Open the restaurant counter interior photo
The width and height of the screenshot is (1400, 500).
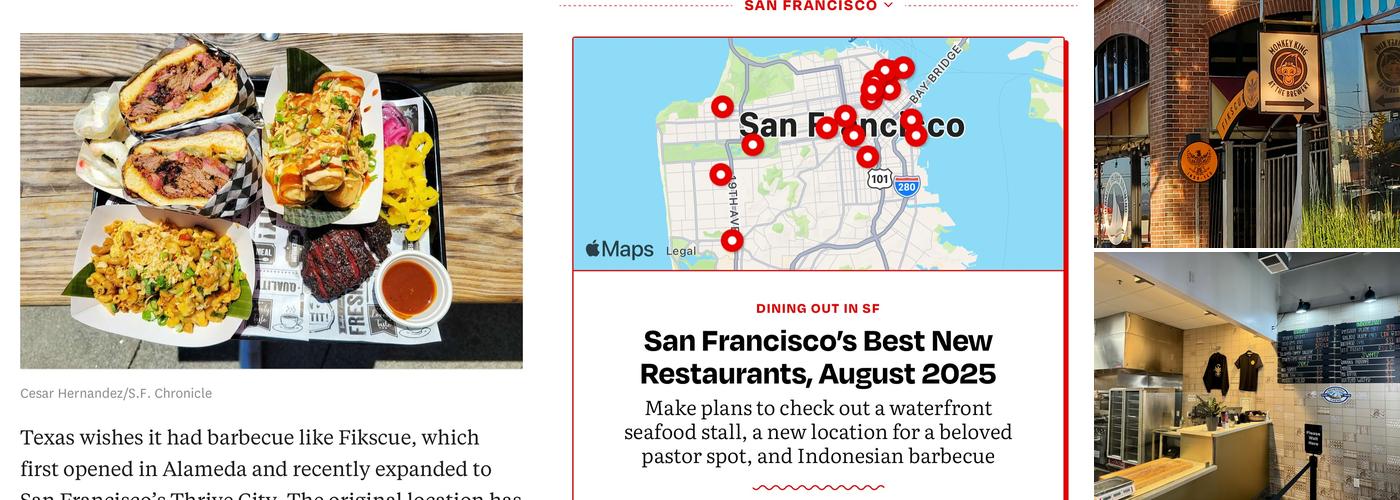point(1246,376)
